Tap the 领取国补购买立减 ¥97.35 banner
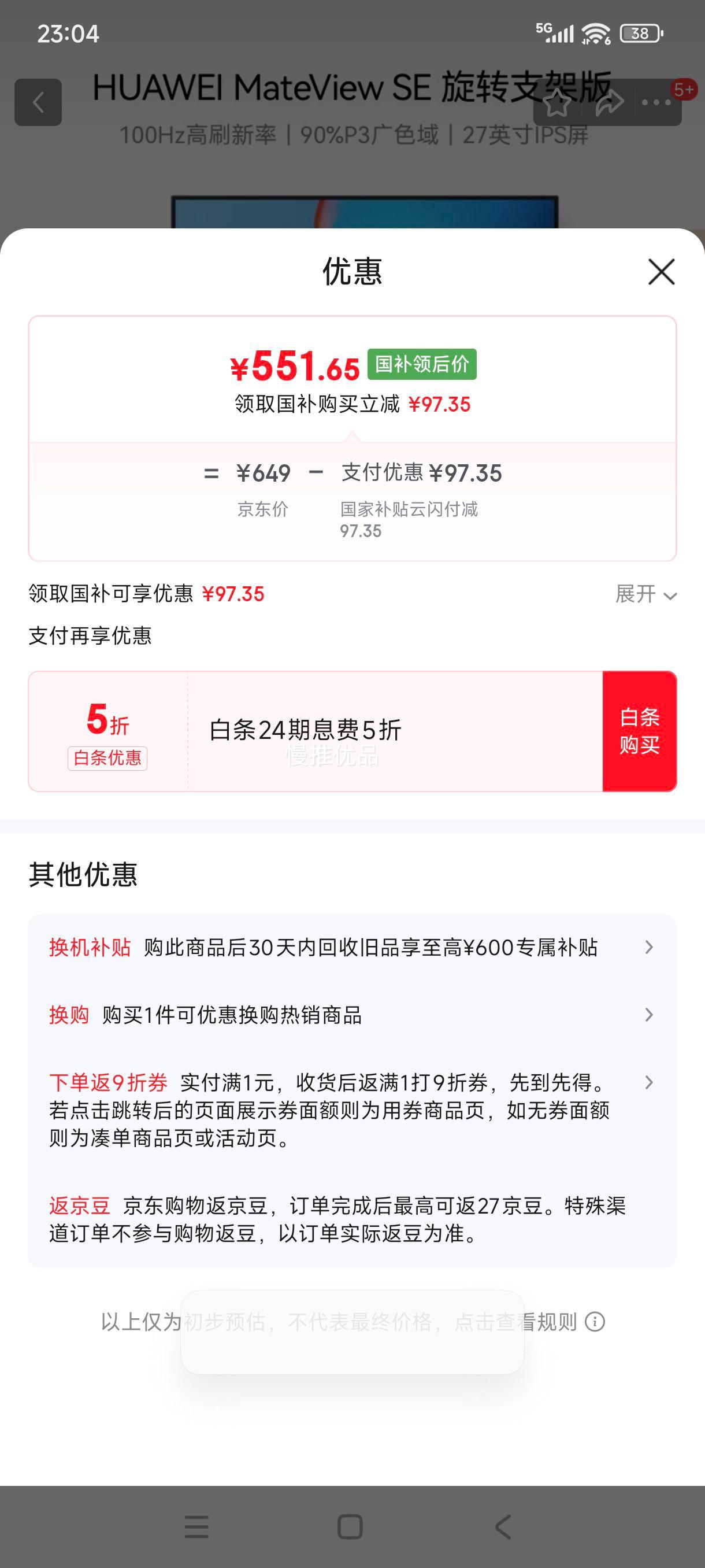The image size is (705, 1568). pyautogui.click(x=352, y=404)
